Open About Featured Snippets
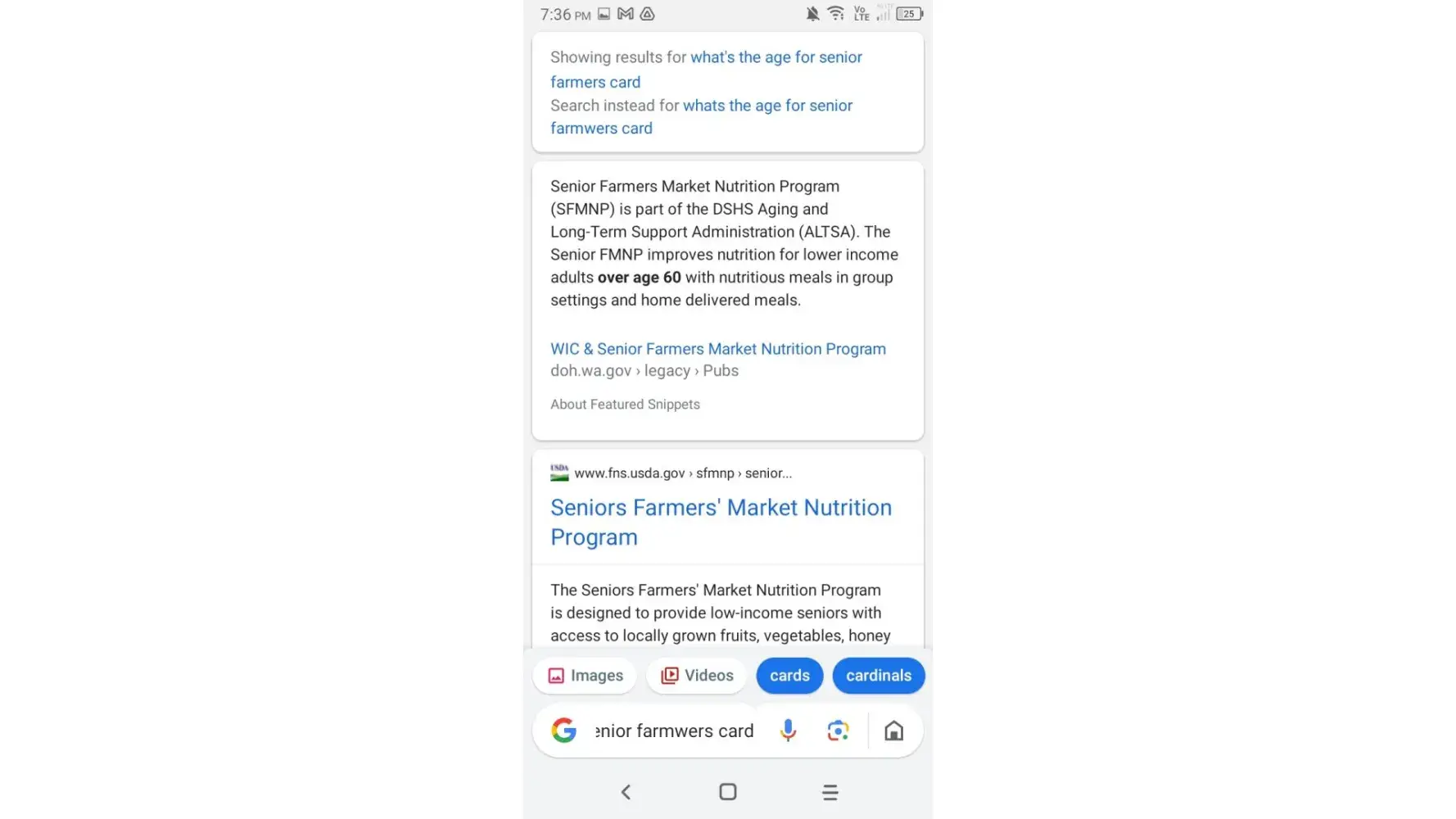The width and height of the screenshot is (1456, 819). [x=625, y=405]
